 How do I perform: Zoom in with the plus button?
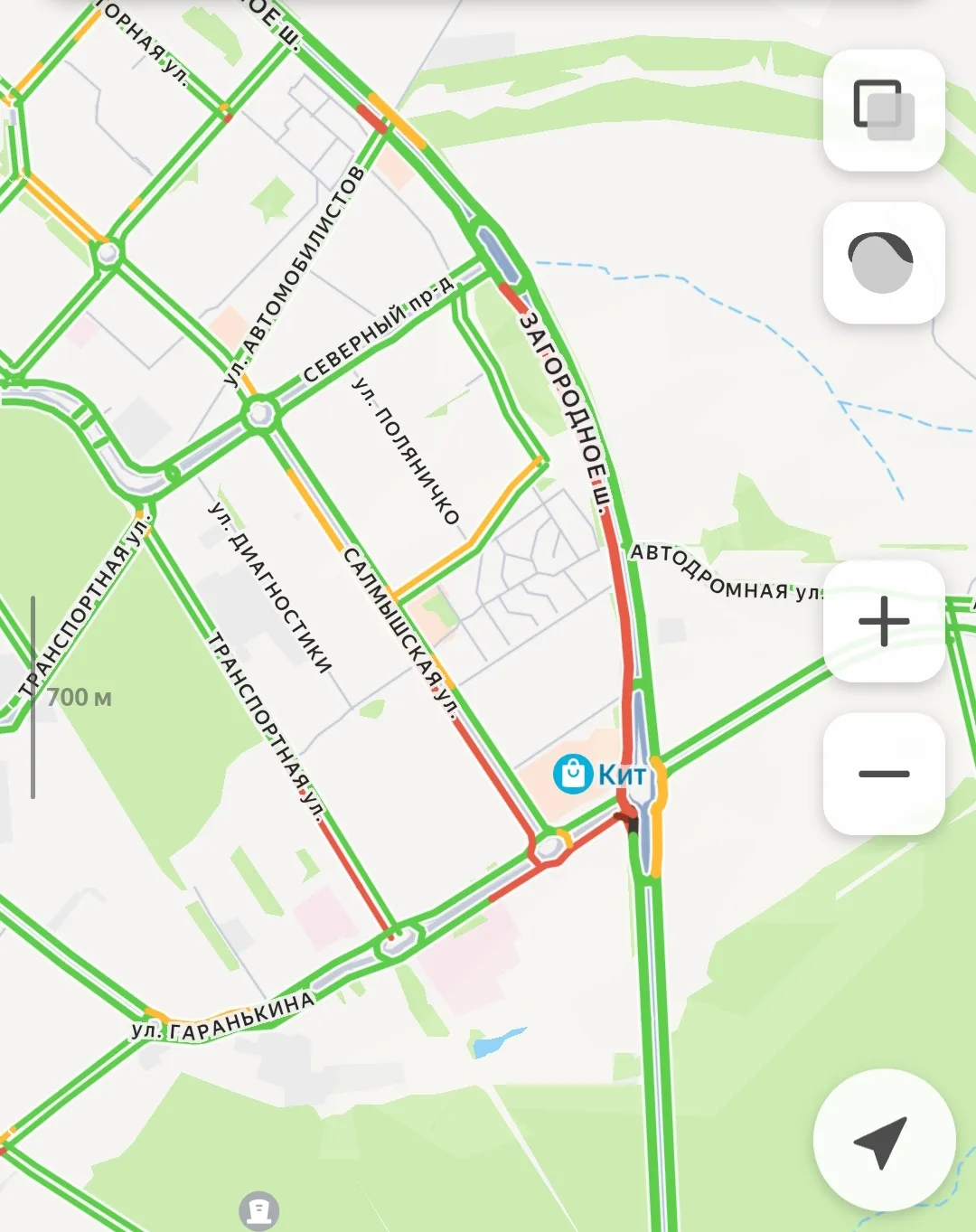(x=884, y=622)
